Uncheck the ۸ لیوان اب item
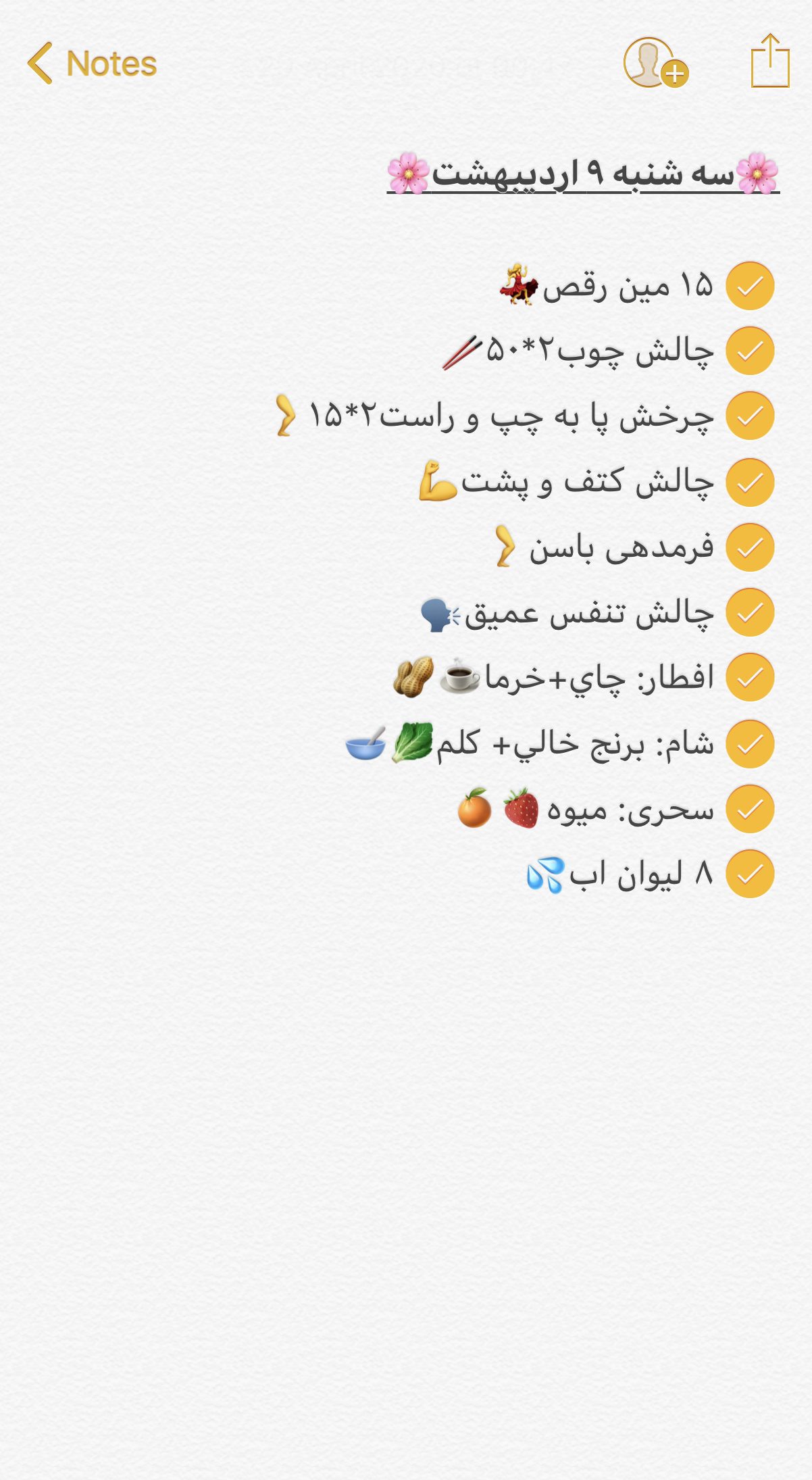 pos(750,874)
